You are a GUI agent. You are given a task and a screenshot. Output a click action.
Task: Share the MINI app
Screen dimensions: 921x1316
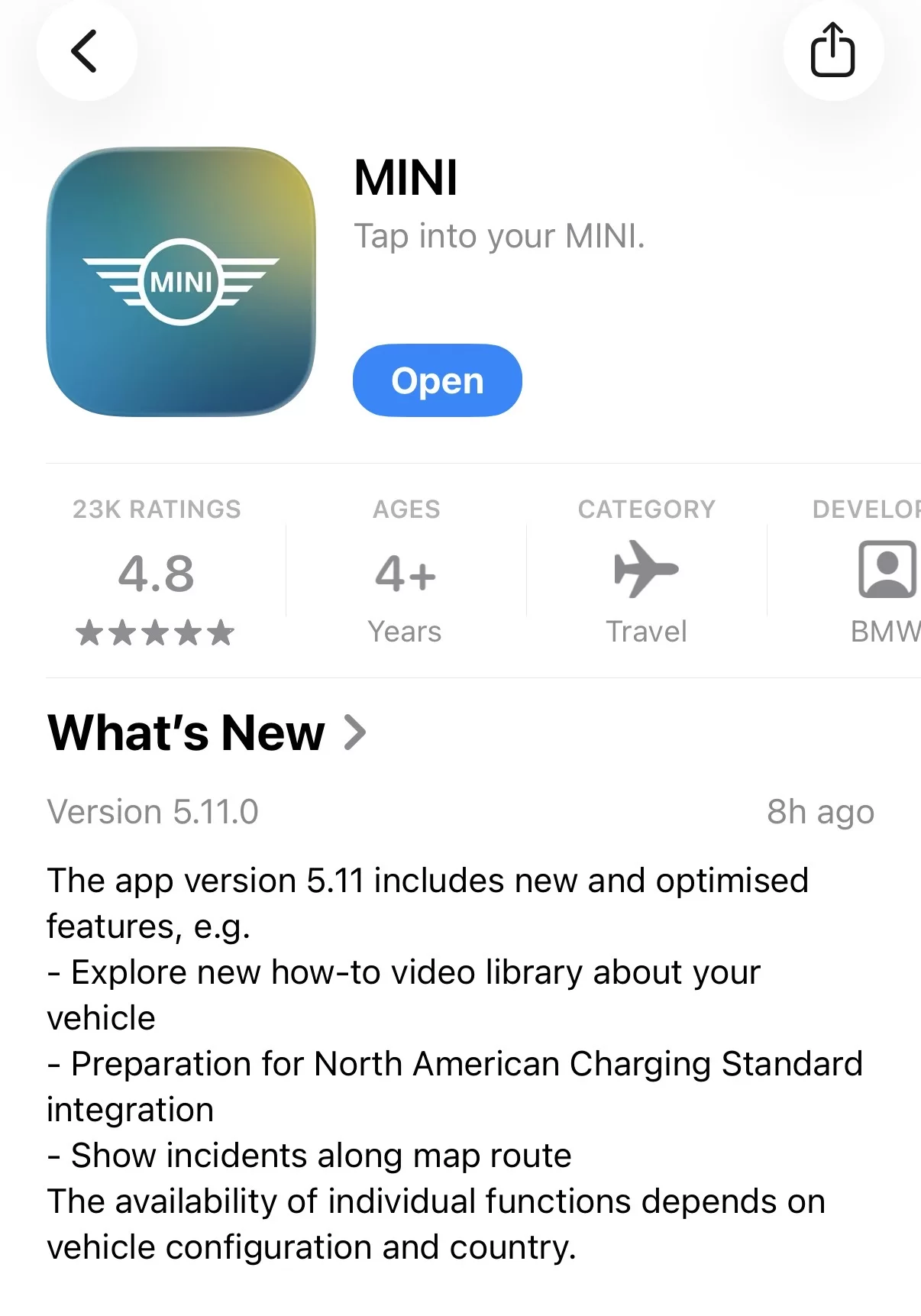(832, 51)
